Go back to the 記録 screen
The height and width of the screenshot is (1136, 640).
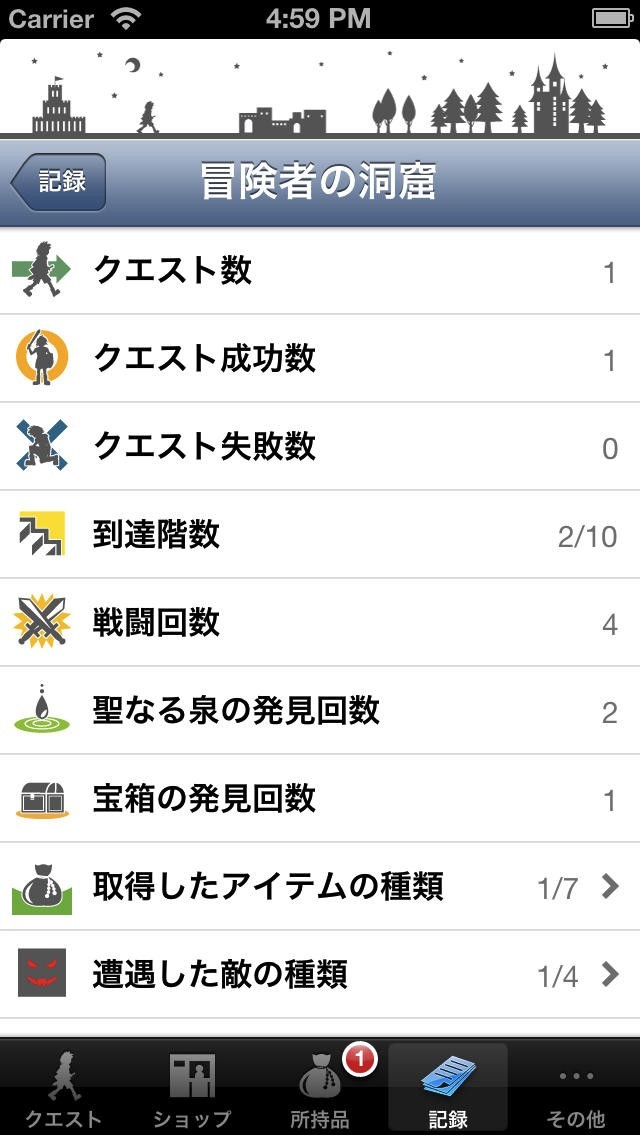(59, 182)
